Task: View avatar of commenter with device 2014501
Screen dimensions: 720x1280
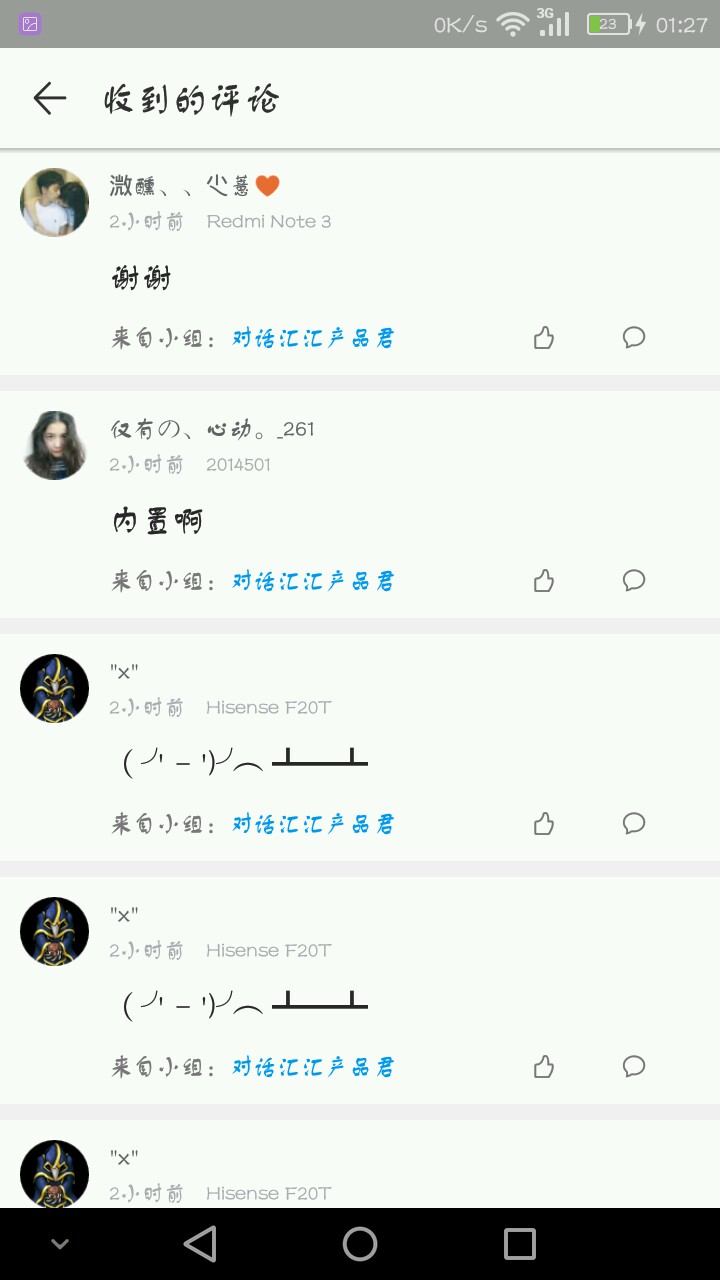Action: [55, 445]
